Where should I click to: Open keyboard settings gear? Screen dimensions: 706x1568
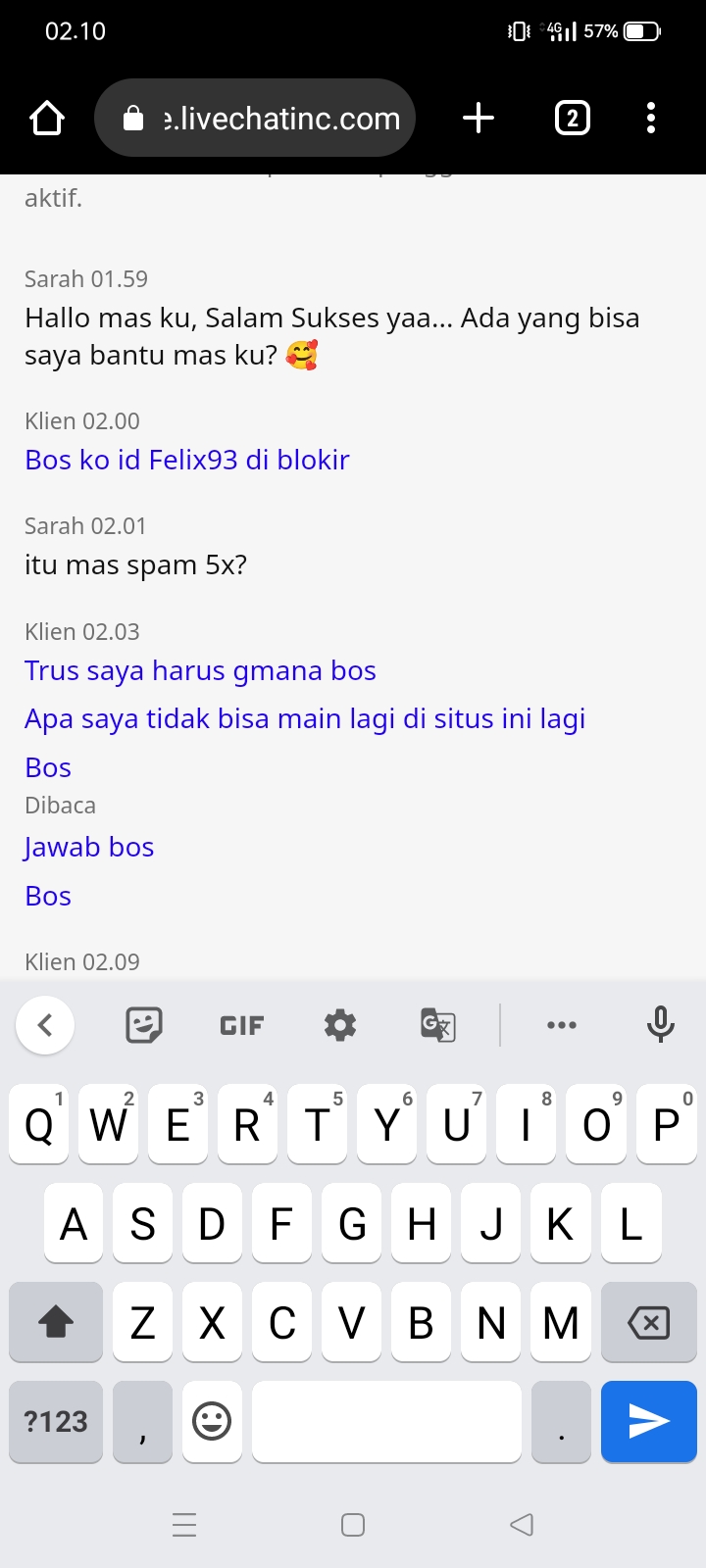pos(340,1025)
